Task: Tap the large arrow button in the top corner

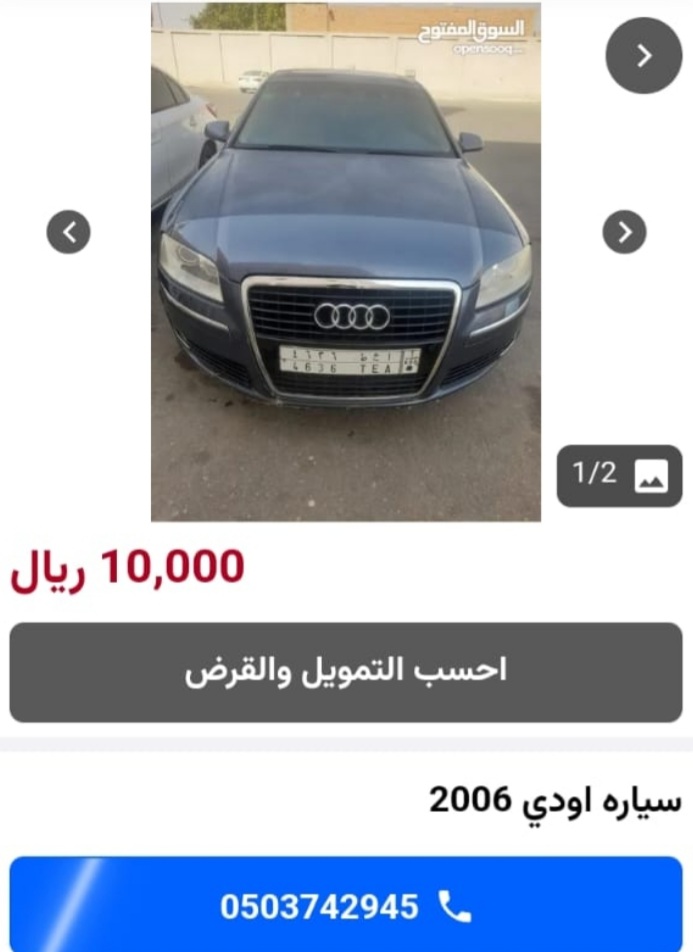Action: click(x=643, y=56)
